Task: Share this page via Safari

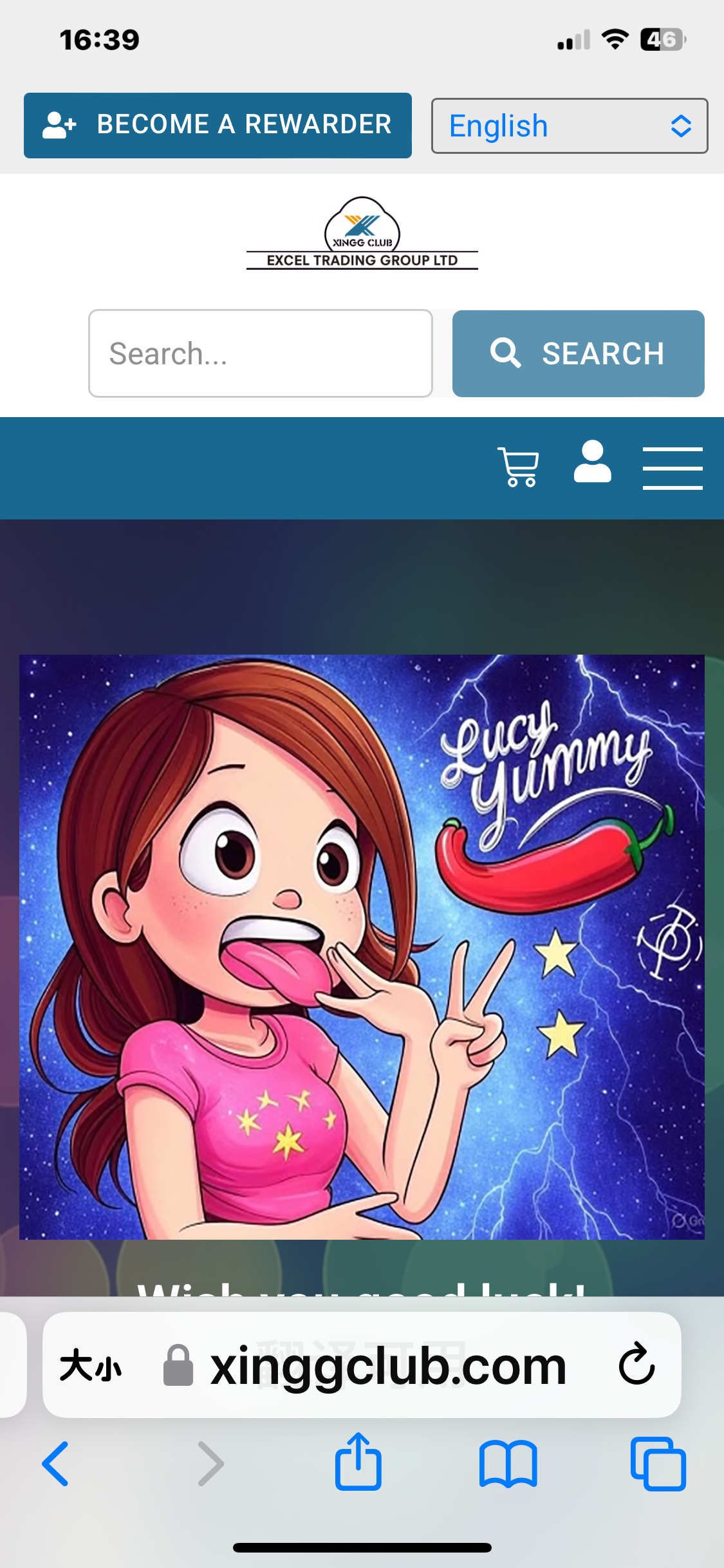Action: [358, 1462]
